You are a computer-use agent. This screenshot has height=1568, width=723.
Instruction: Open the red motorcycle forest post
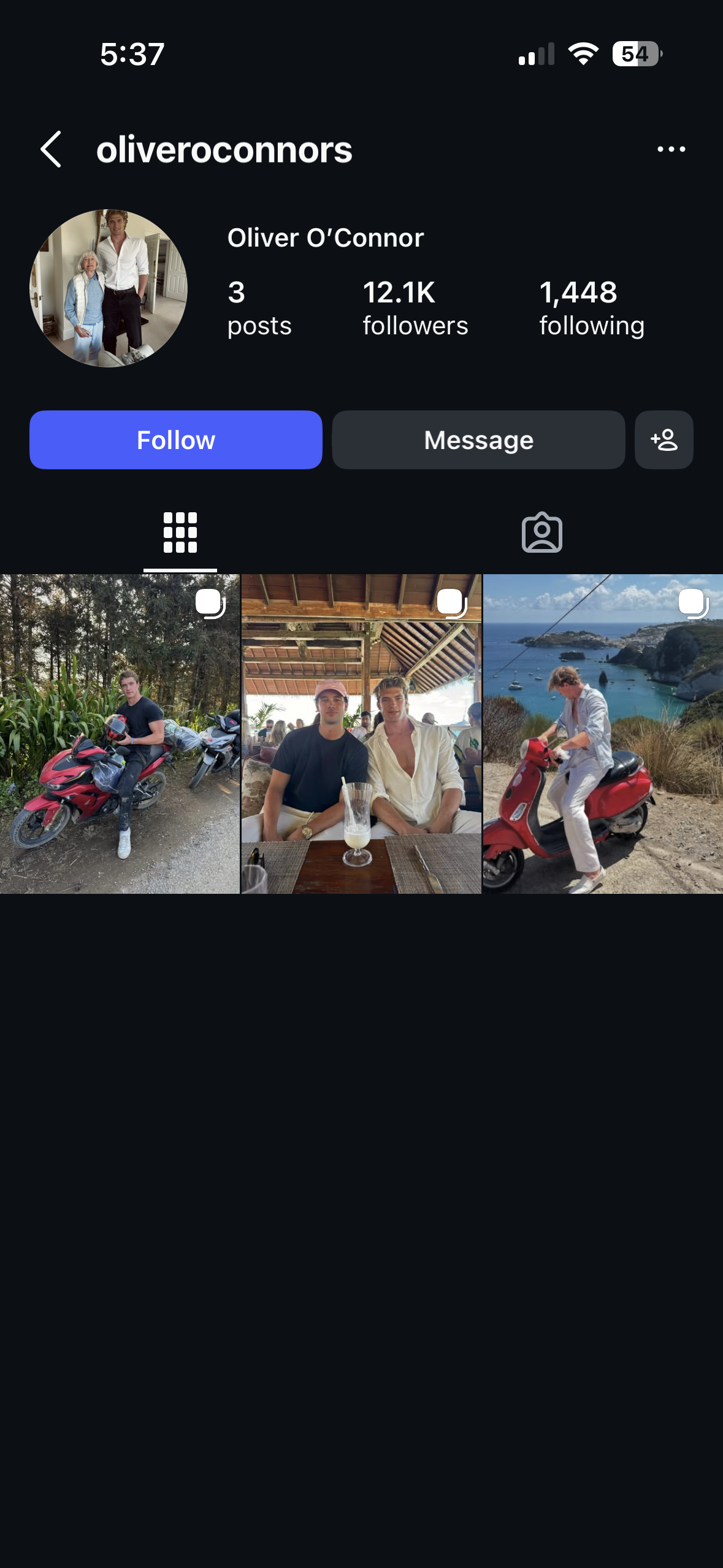pos(120,734)
